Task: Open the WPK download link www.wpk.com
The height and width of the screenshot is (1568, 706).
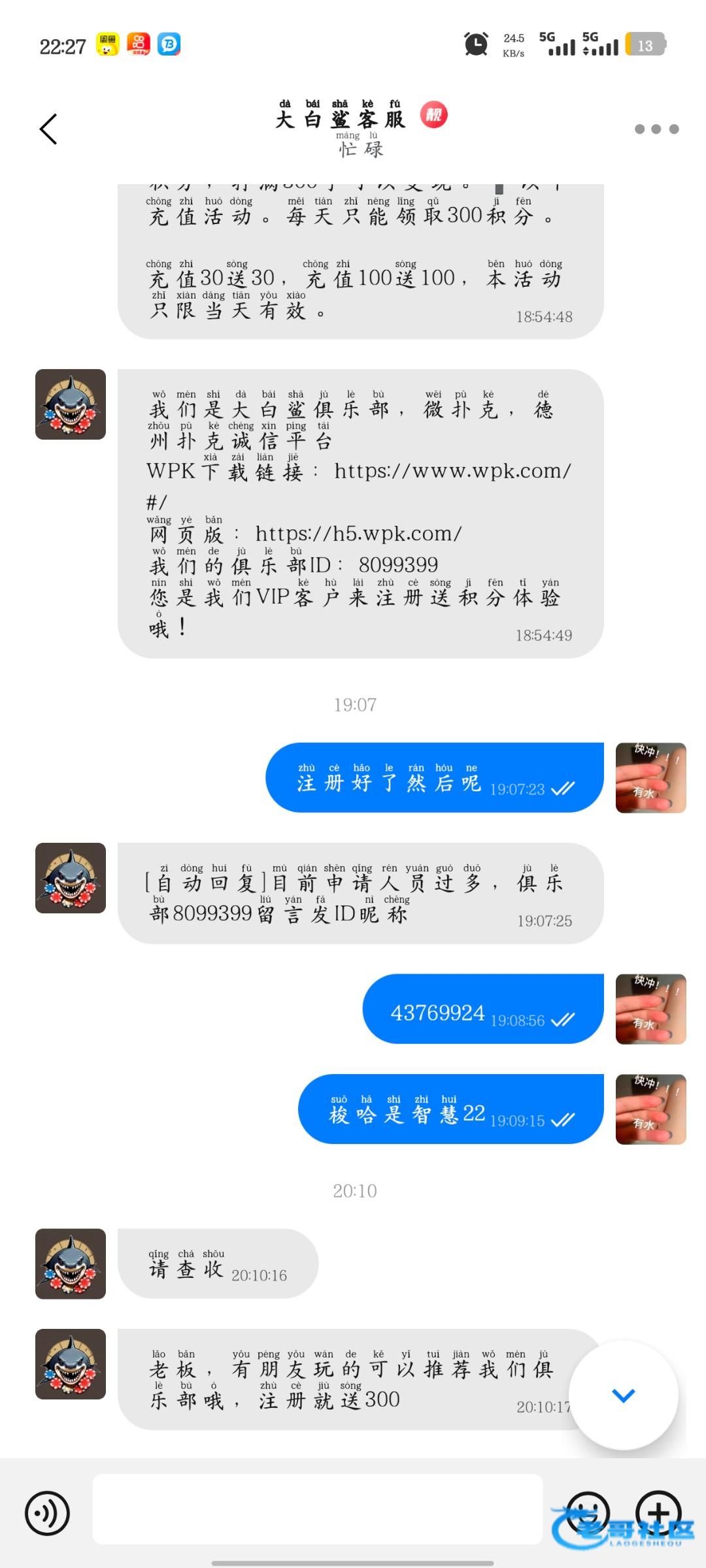Action: click(452, 471)
